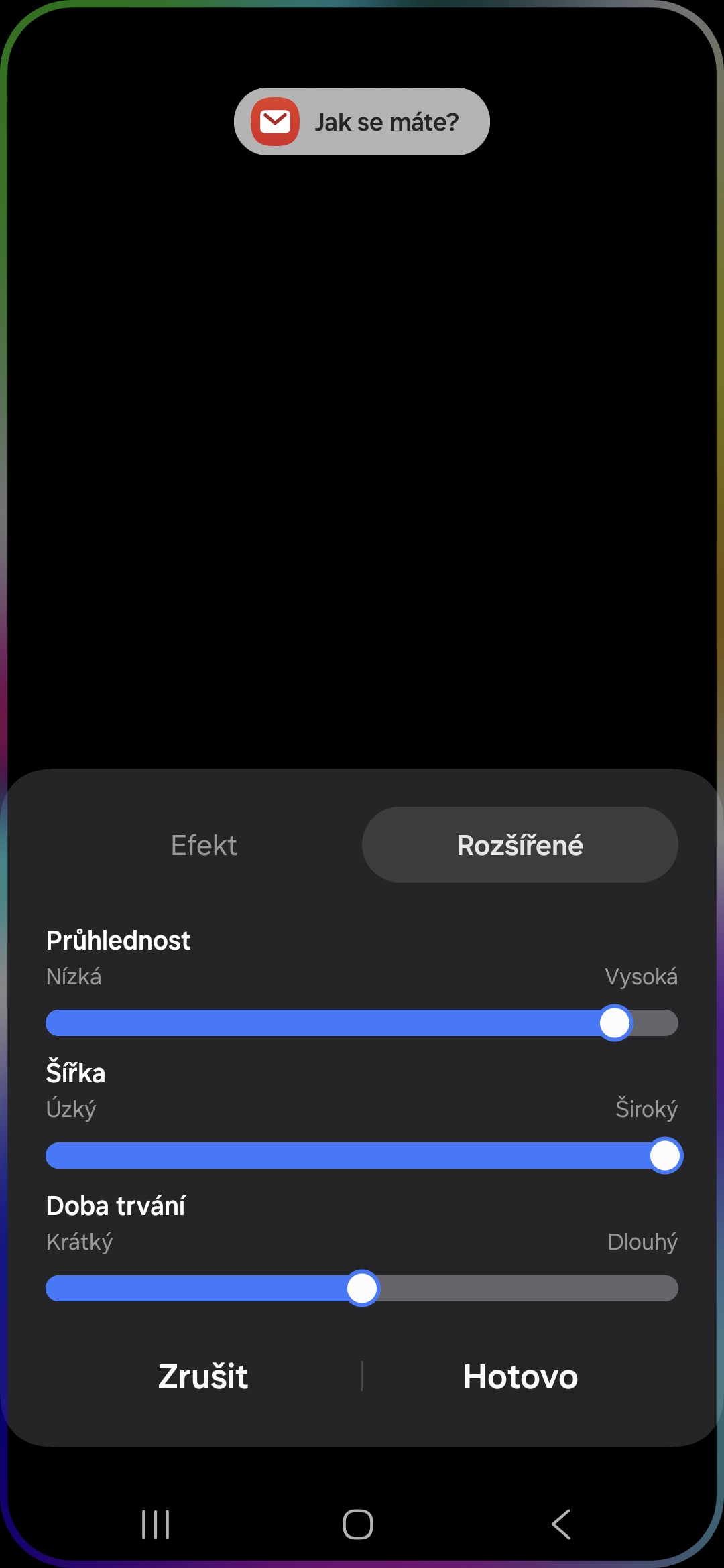The width and height of the screenshot is (724, 1568).
Task: Go back with the navigation bar arrow
Action: [561, 1524]
